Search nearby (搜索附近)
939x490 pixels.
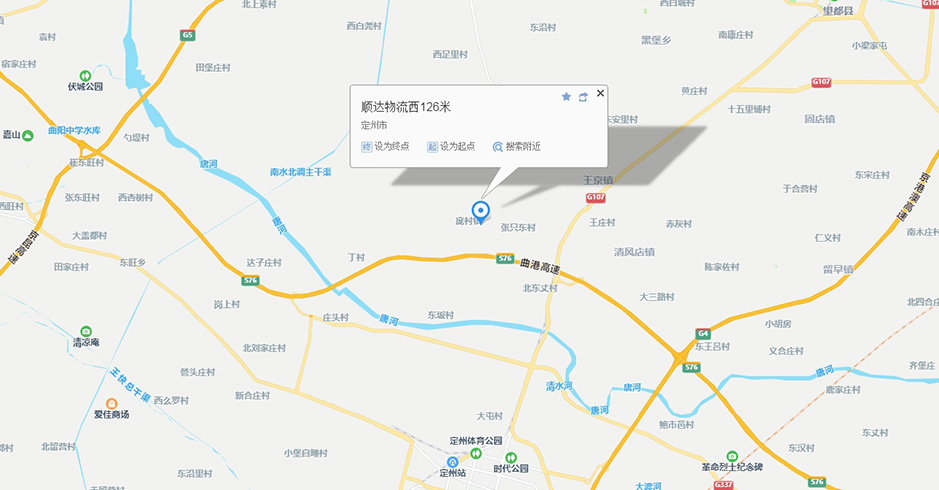tap(516, 146)
